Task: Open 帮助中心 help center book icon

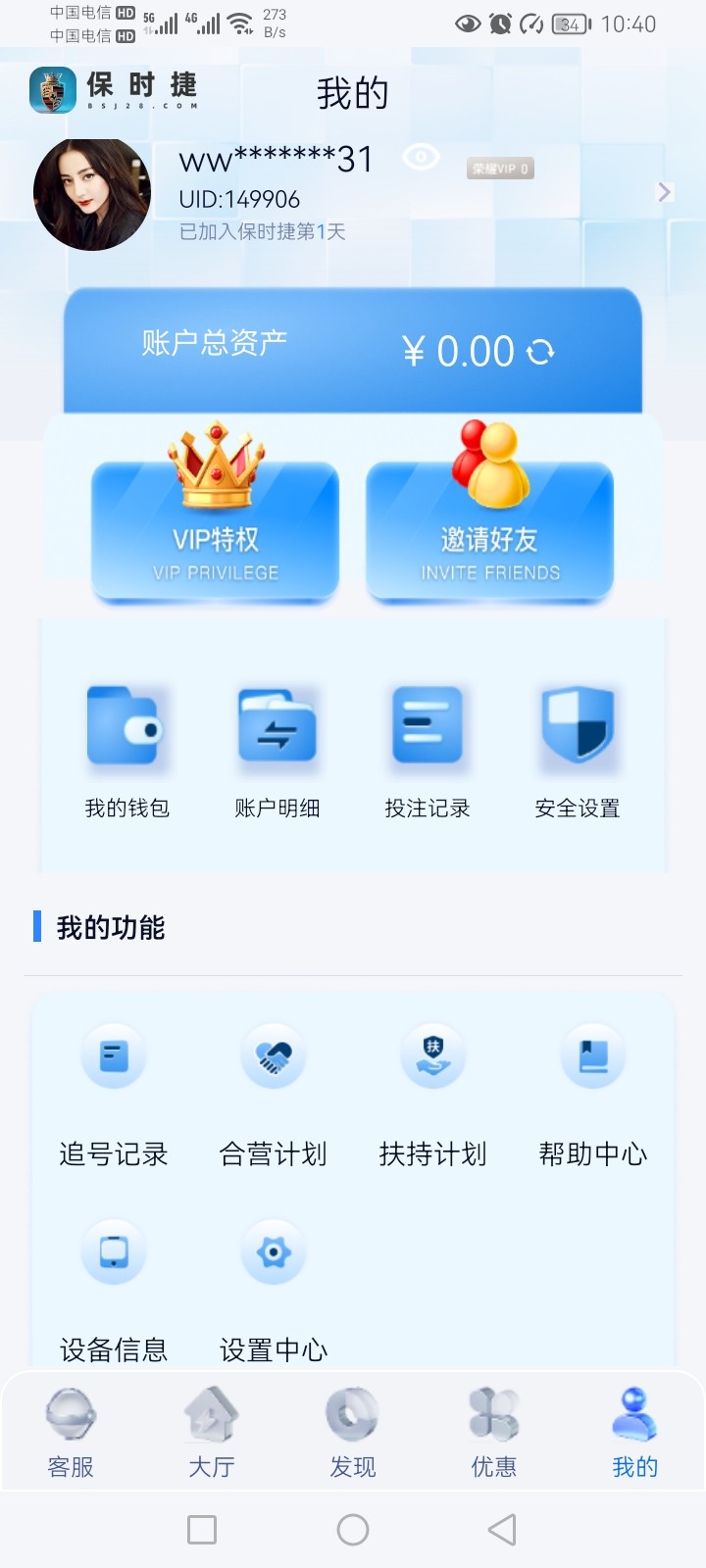Action: tap(592, 1054)
